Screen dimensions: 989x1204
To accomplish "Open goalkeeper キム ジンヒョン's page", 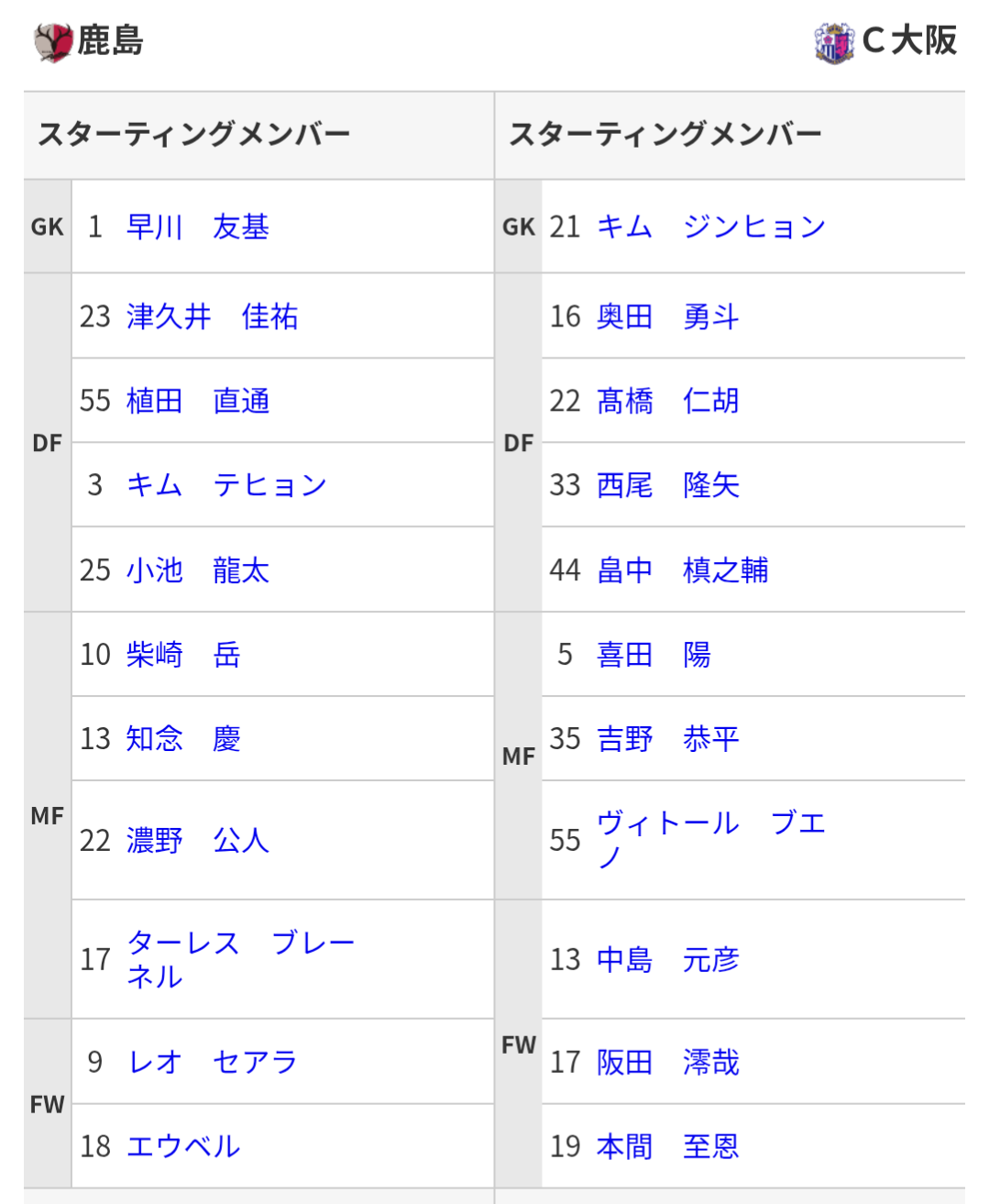I will coord(711,226).
